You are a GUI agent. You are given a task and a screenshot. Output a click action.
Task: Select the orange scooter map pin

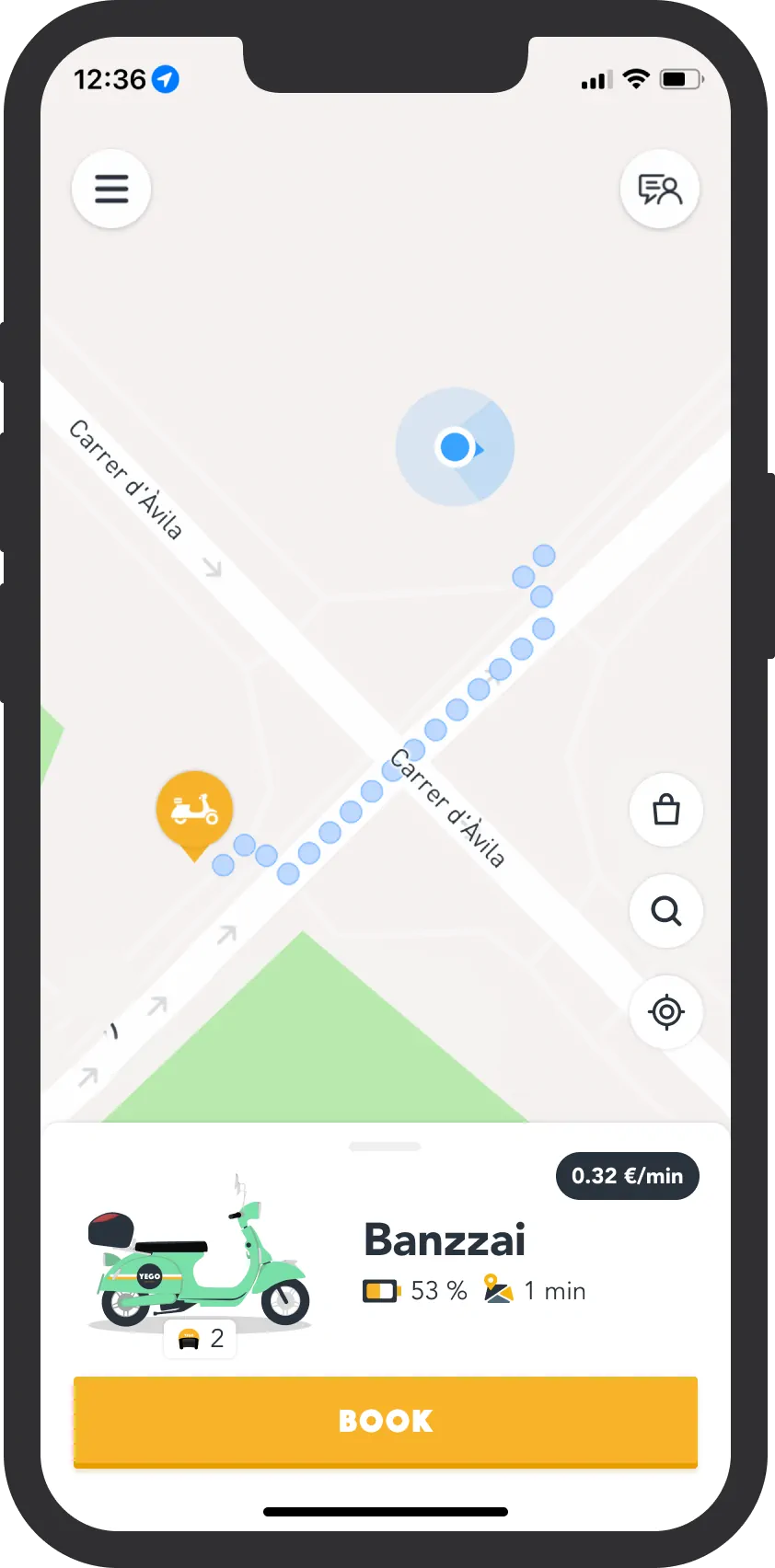point(194,810)
